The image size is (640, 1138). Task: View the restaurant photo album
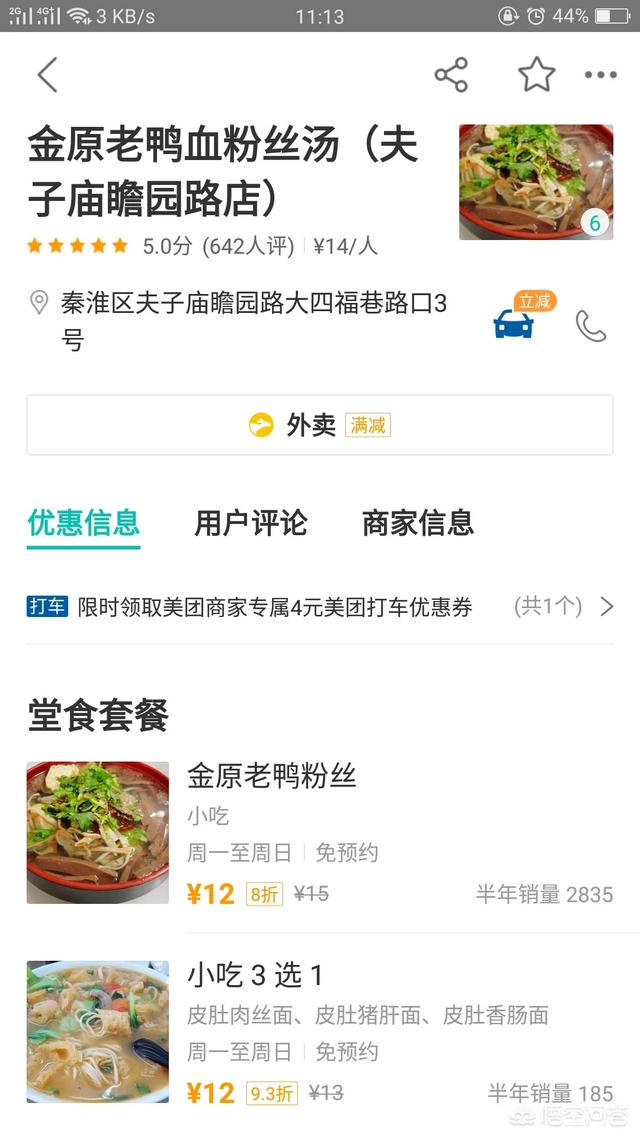coord(535,182)
